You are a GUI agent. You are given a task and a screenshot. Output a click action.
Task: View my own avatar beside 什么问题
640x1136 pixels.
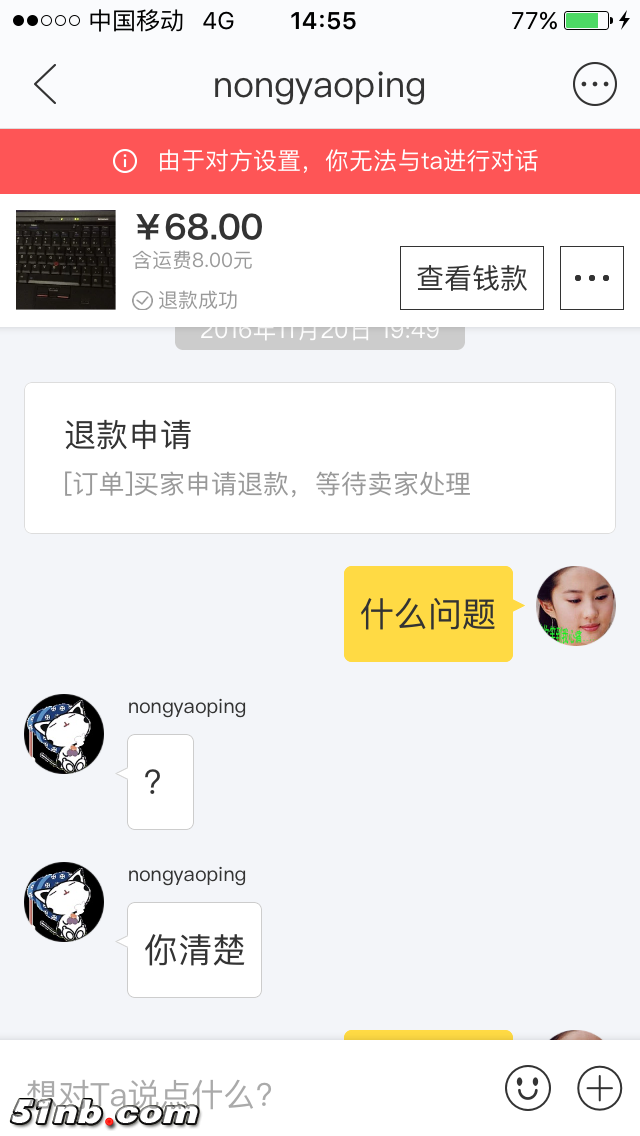pyautogui.click(x=576, y=606)
